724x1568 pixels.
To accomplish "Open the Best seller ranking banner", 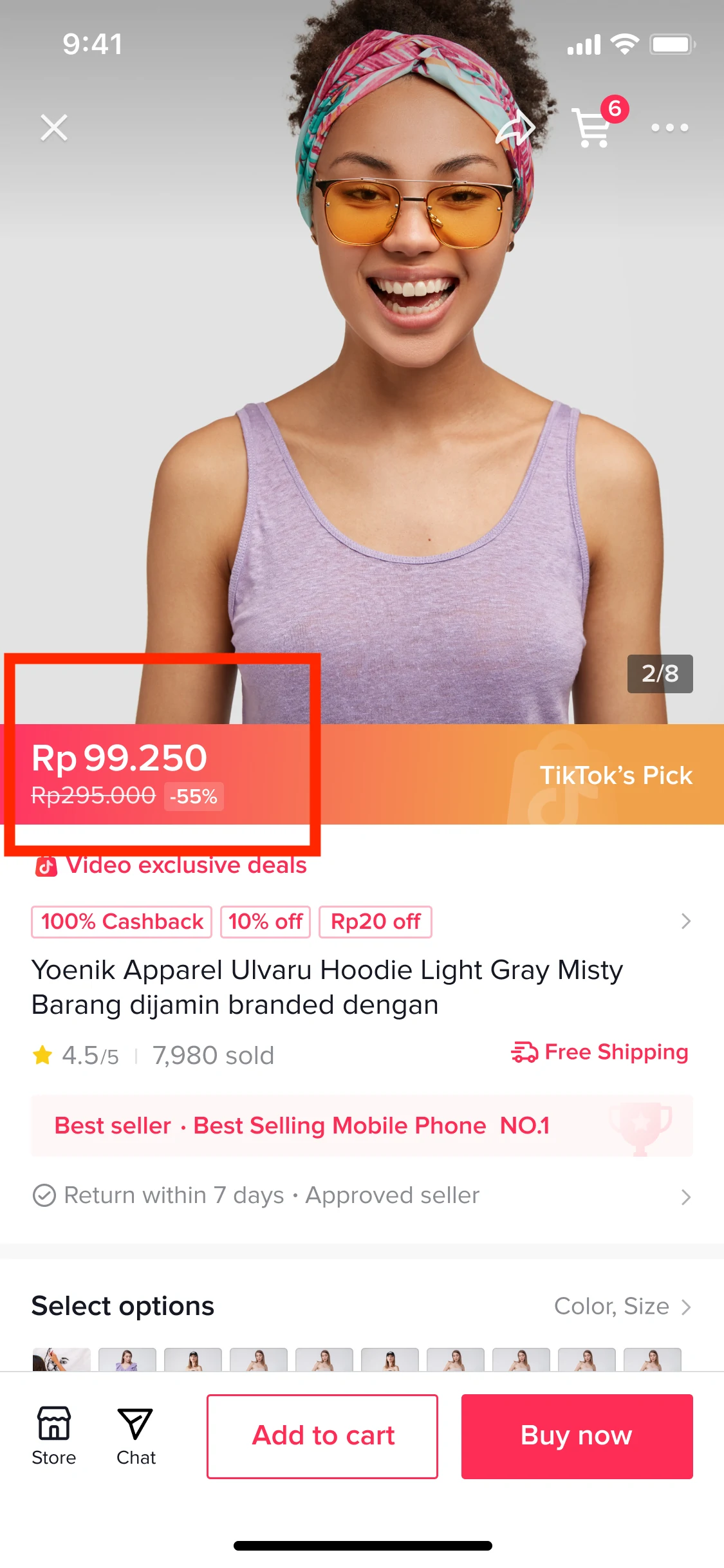I will tap(362, 1126).
